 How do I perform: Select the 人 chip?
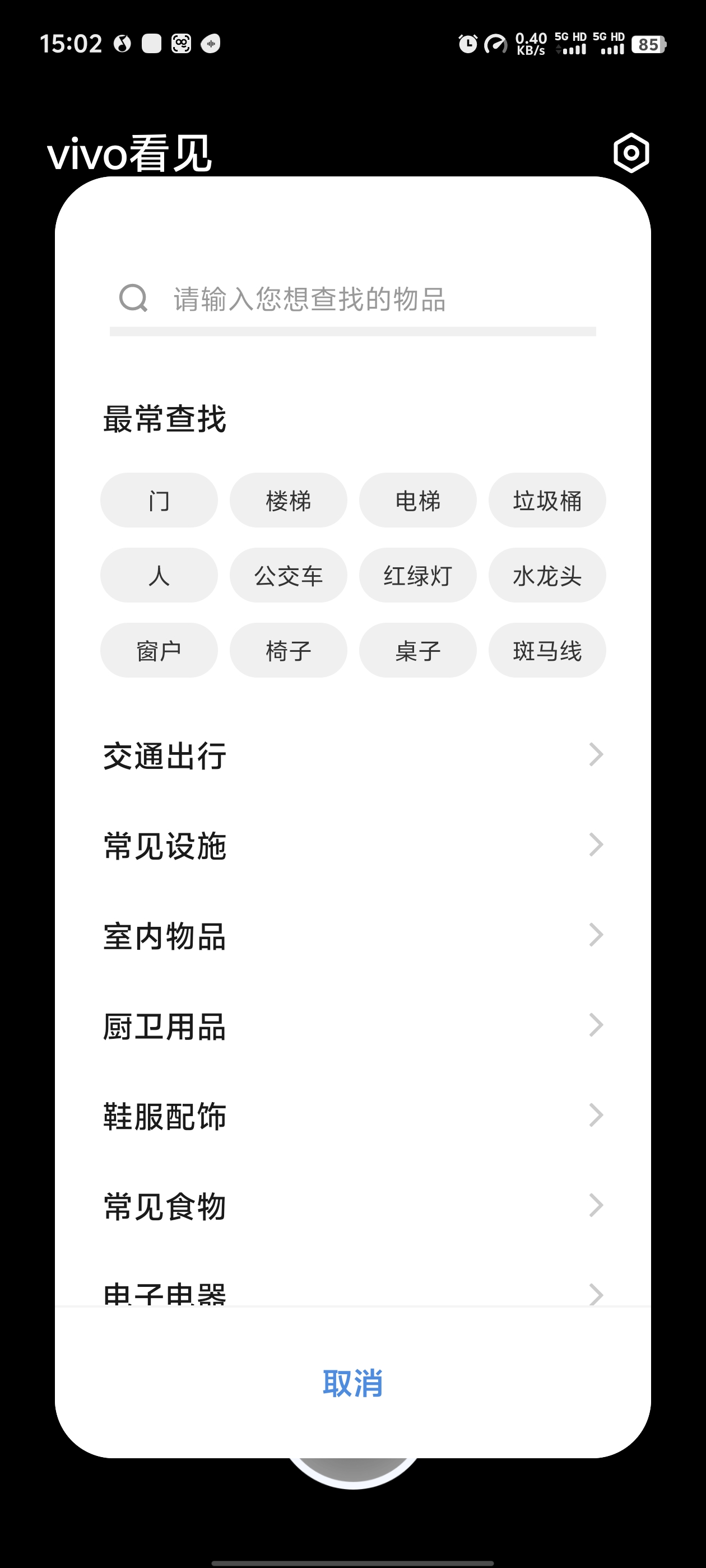[159, 575]
